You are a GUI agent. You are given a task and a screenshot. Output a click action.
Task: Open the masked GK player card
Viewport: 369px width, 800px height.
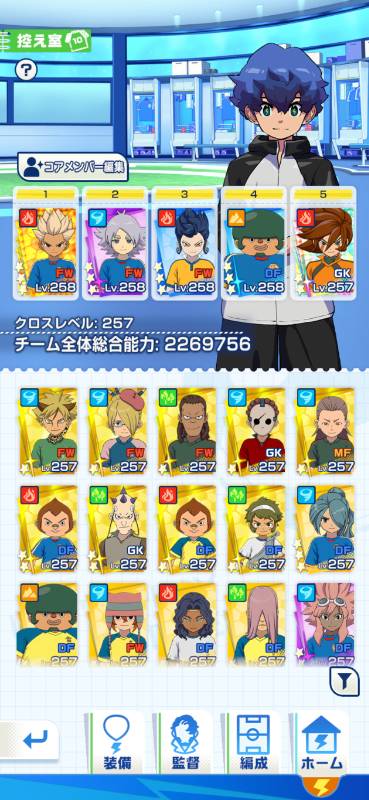click(x=256, y=431)
